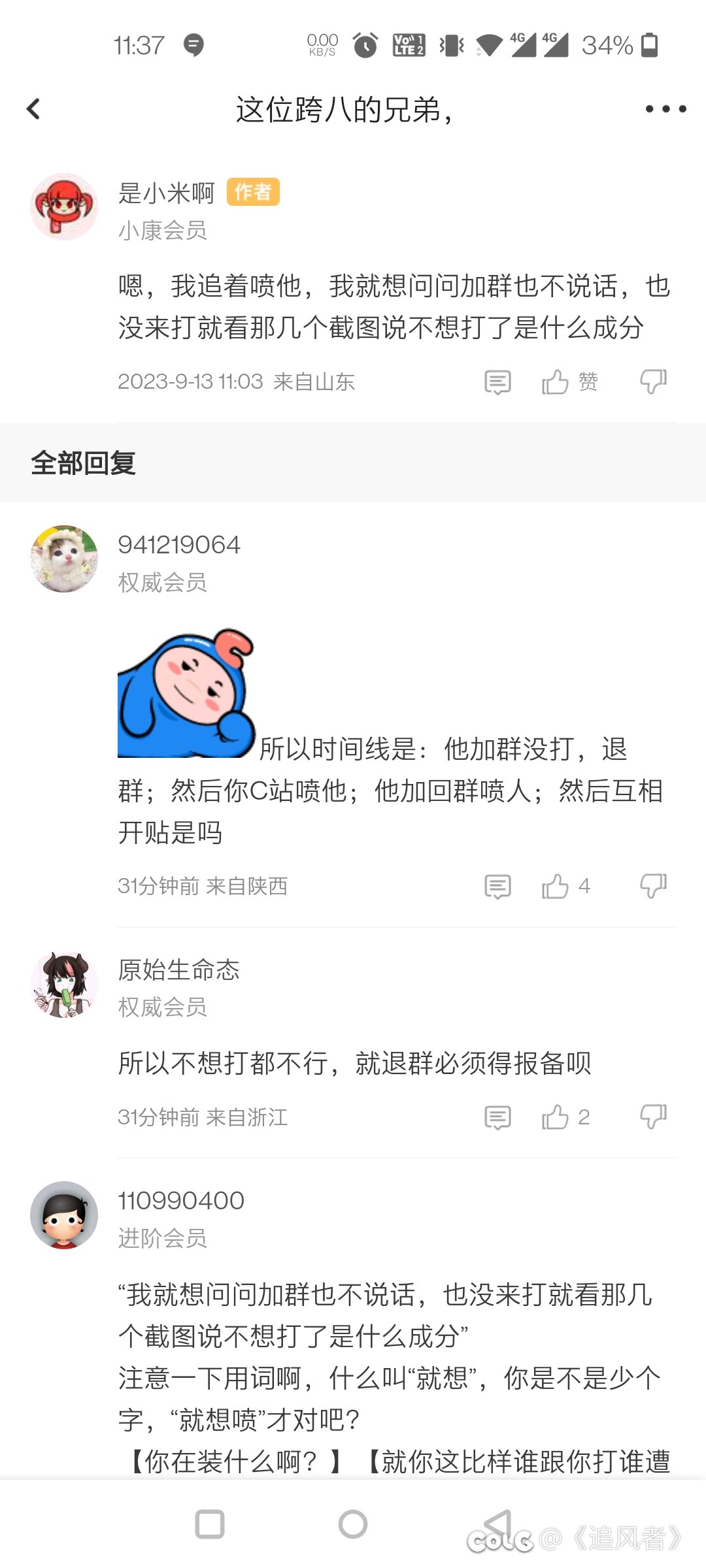Viewport: 706px width, 1568px height.
Task: Open the avatar of author 是小米啊
Action: (x=64, y=206)
